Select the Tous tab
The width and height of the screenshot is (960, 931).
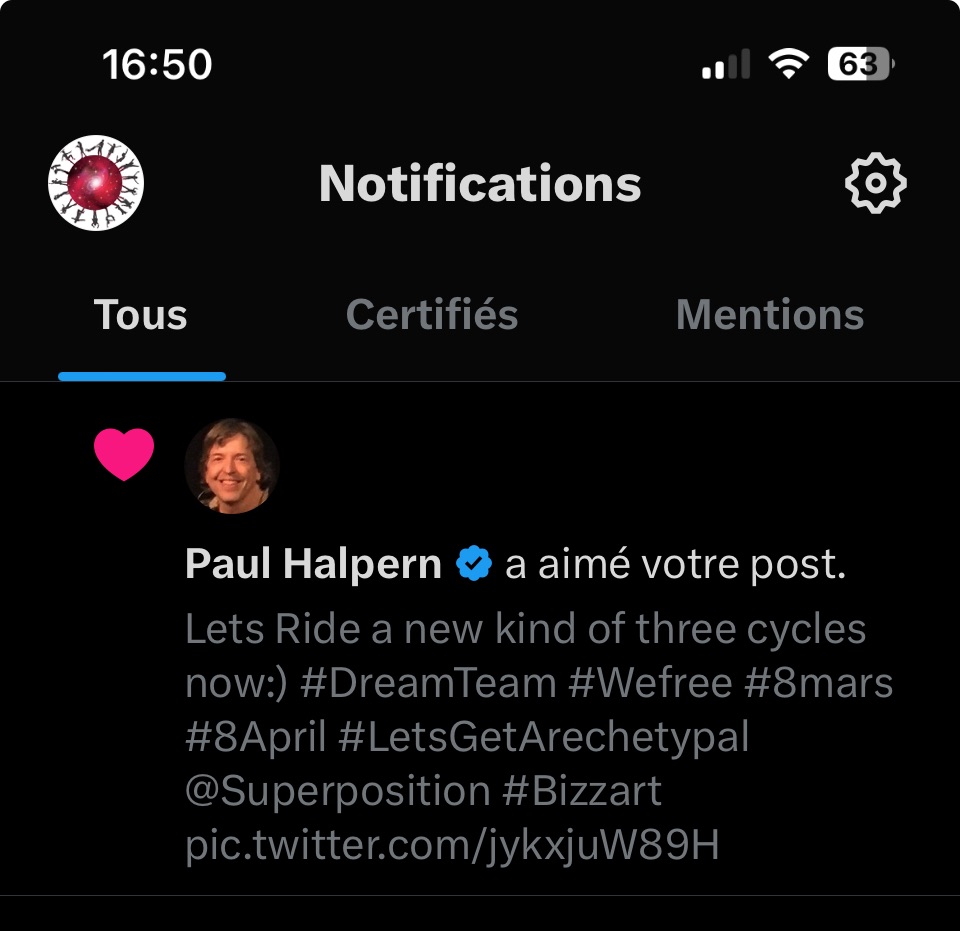click(x=141, y=315)
